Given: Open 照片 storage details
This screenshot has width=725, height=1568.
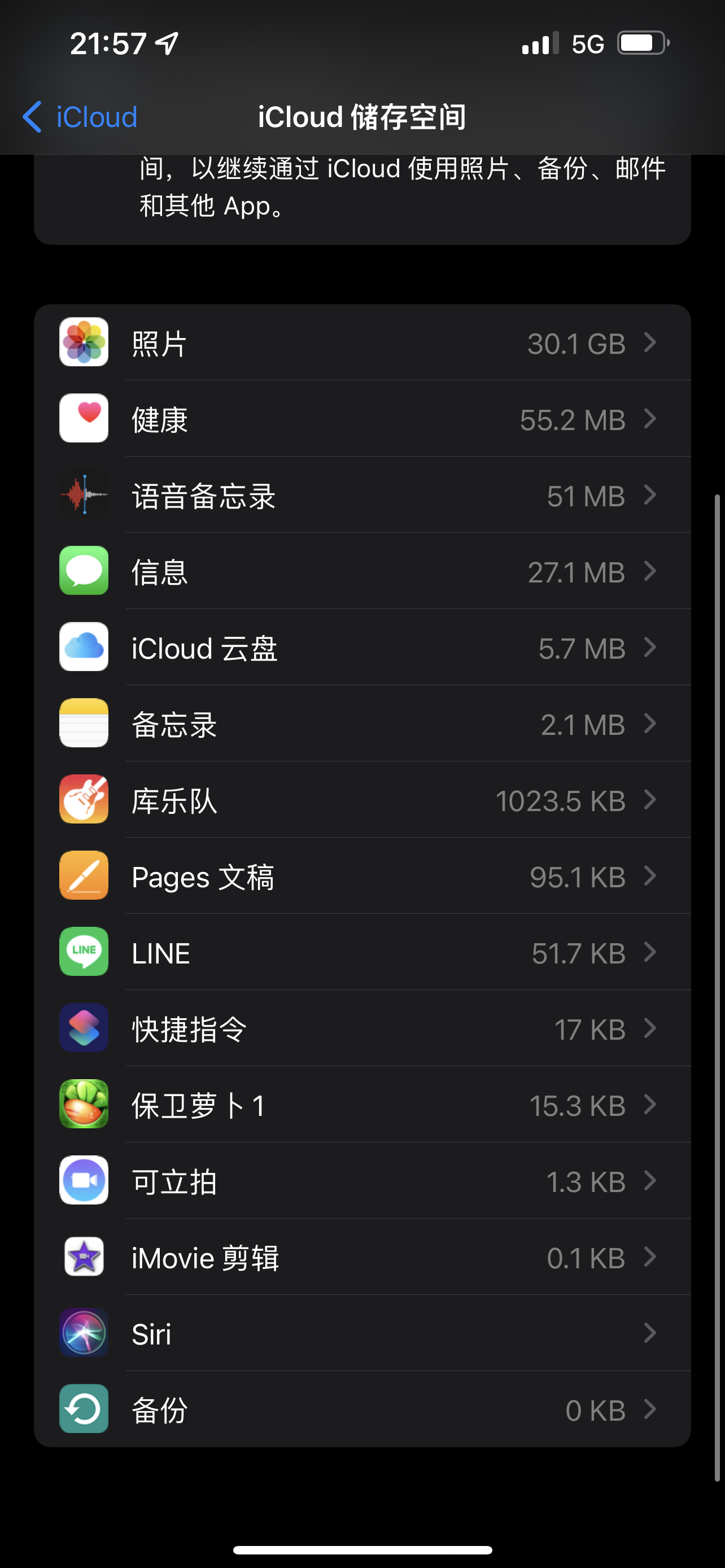Looking at the screenshot, I should [362, 343].
